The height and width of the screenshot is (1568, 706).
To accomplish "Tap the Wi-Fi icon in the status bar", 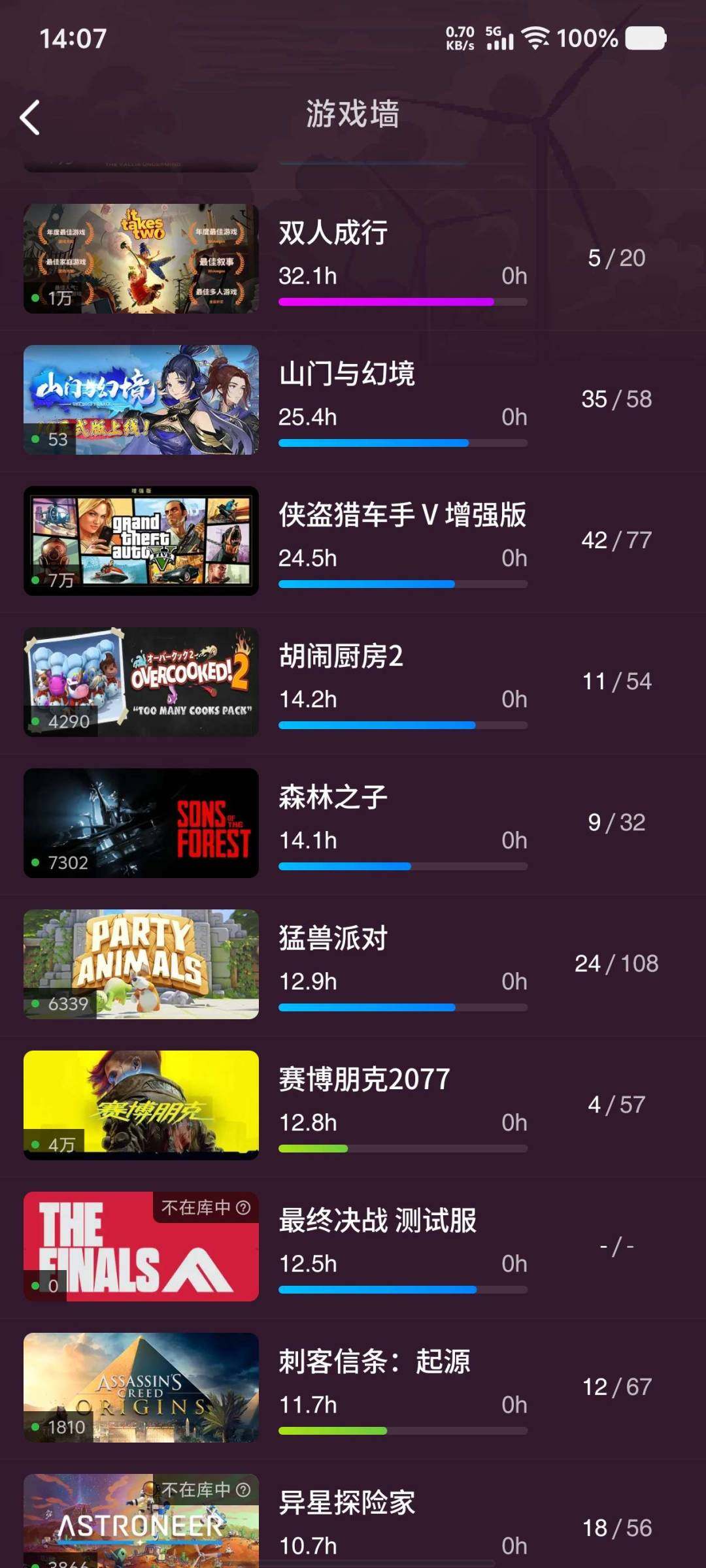I will (535, 39).
